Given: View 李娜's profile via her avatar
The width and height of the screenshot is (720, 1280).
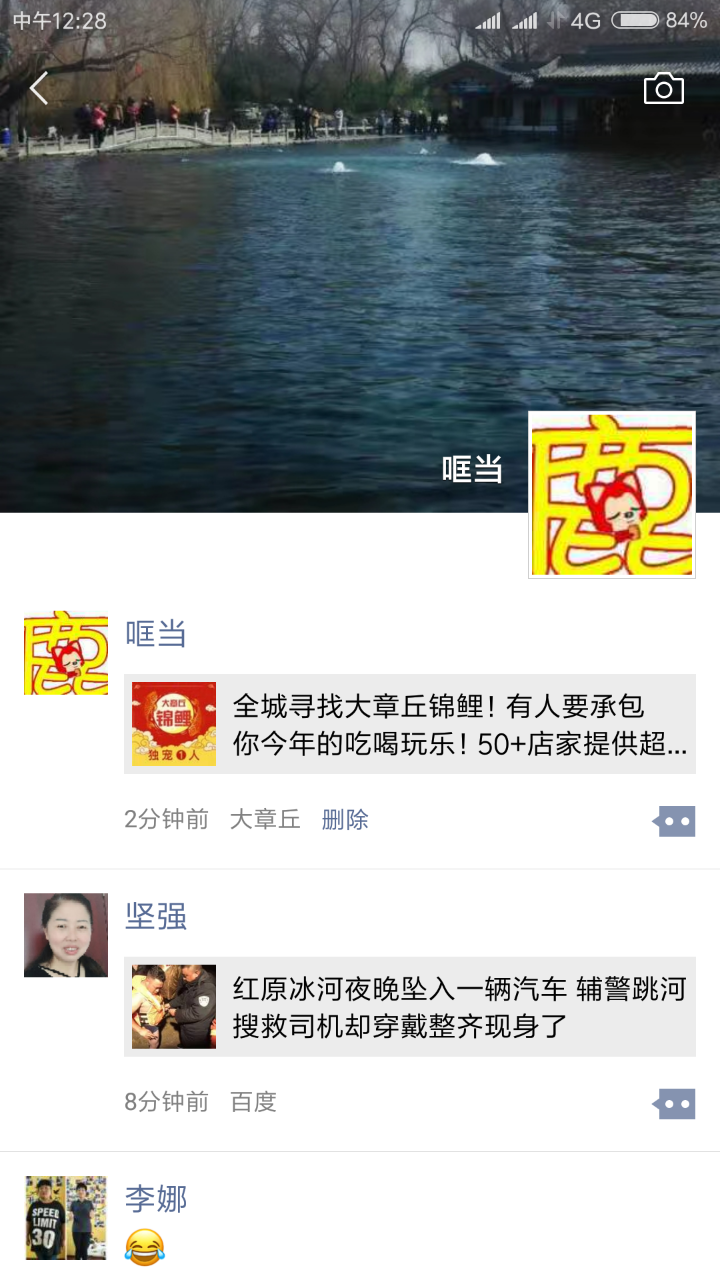Looking at the screenshot, I should (x=66, y=1217).
